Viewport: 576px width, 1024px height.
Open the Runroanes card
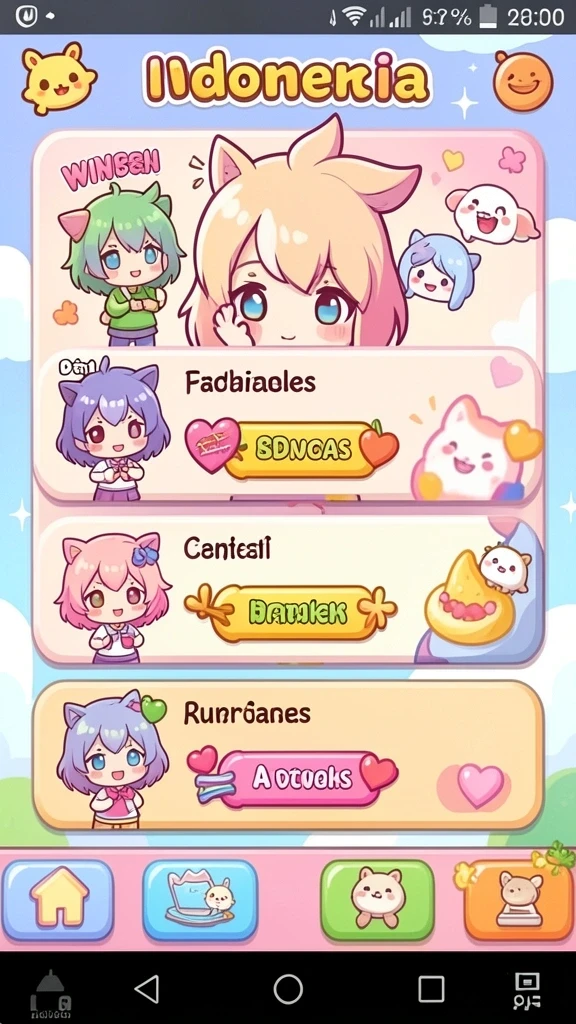(288, 756)
